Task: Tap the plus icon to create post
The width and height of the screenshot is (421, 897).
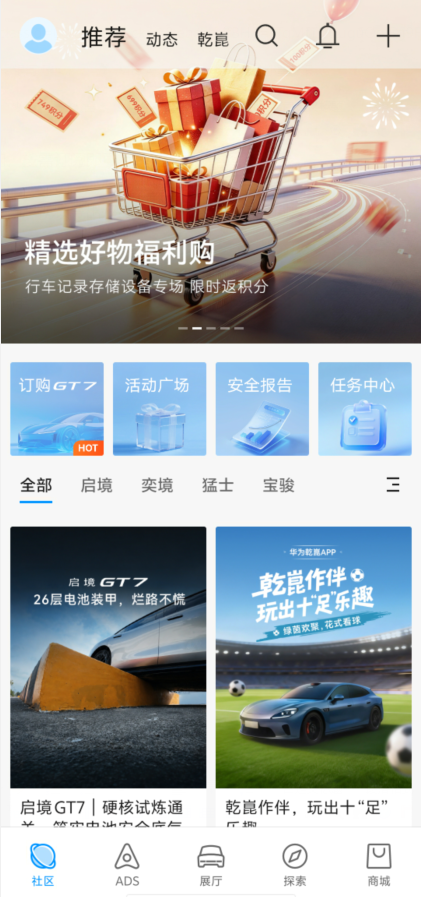Action: [x=388, y=36]
